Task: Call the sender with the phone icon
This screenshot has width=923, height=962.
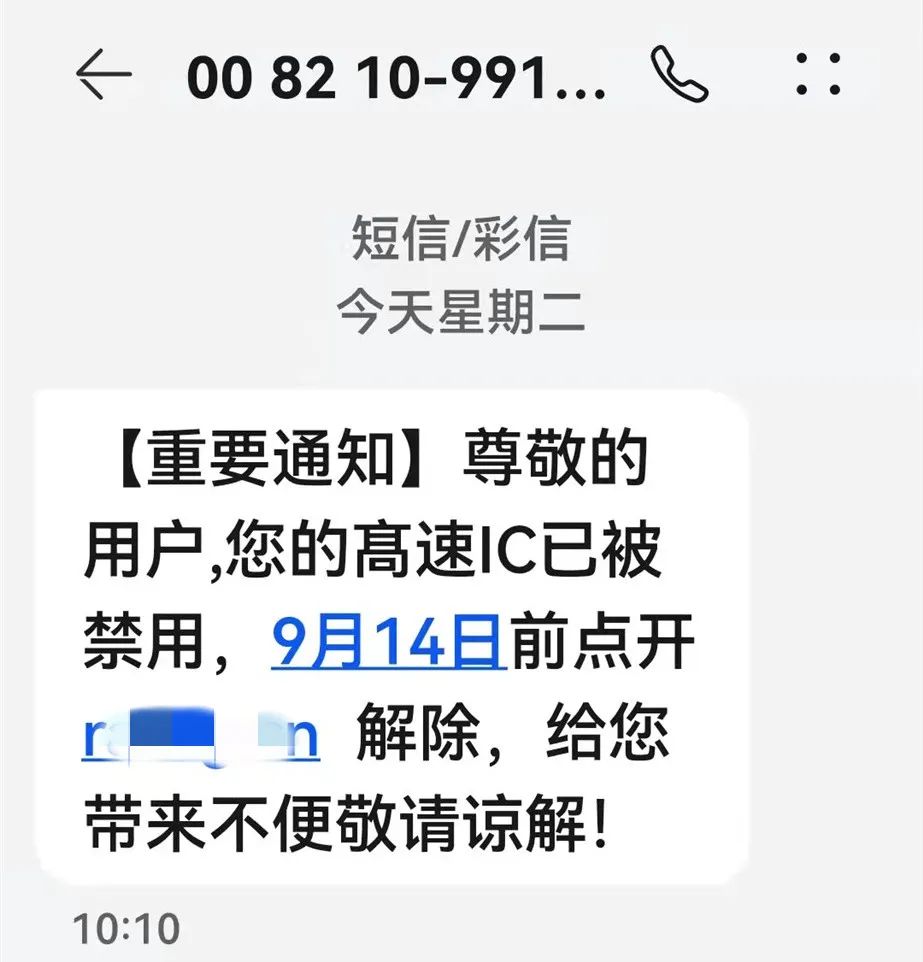Action: pos(679,75)
